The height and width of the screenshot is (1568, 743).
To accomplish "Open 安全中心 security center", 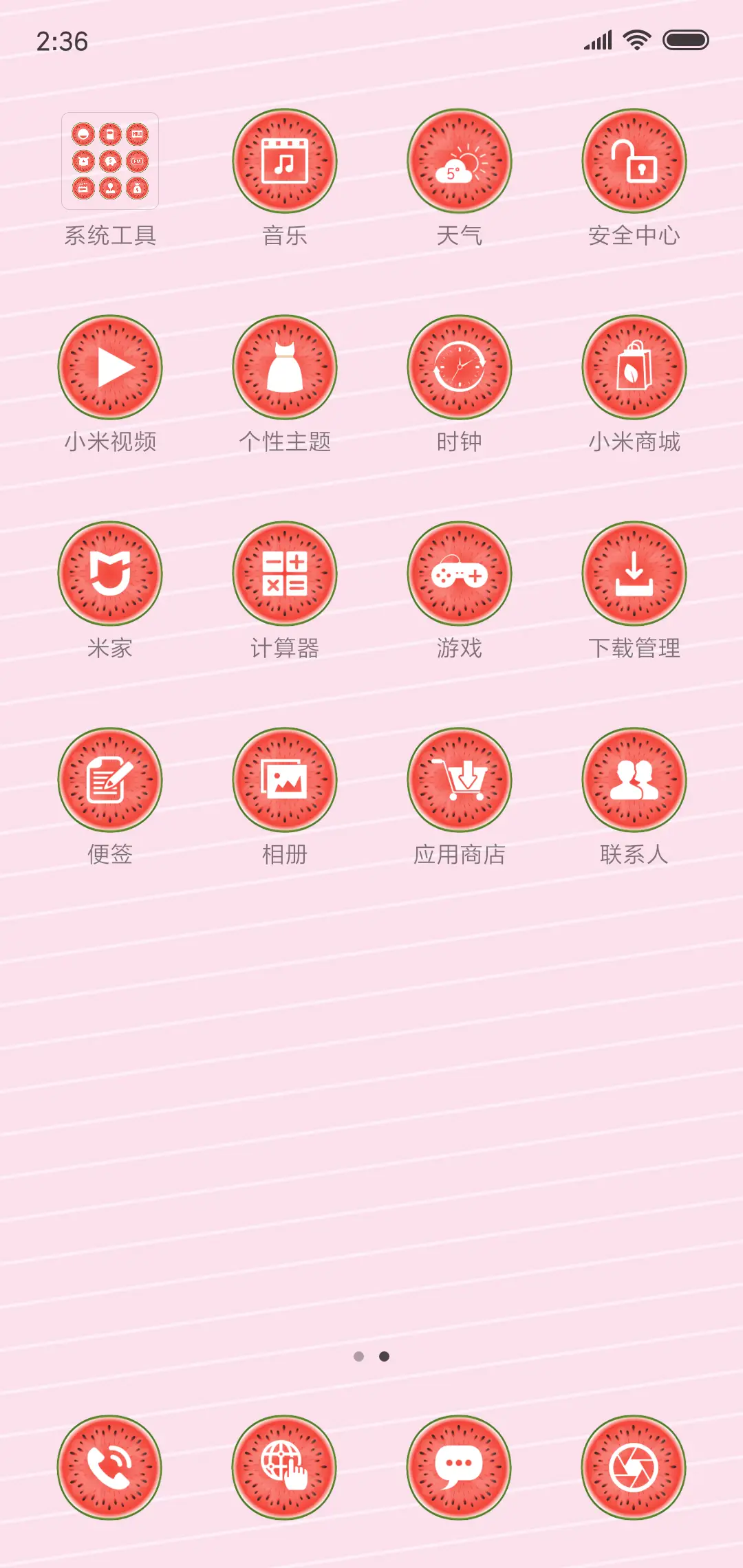I will tap(633, 161).
